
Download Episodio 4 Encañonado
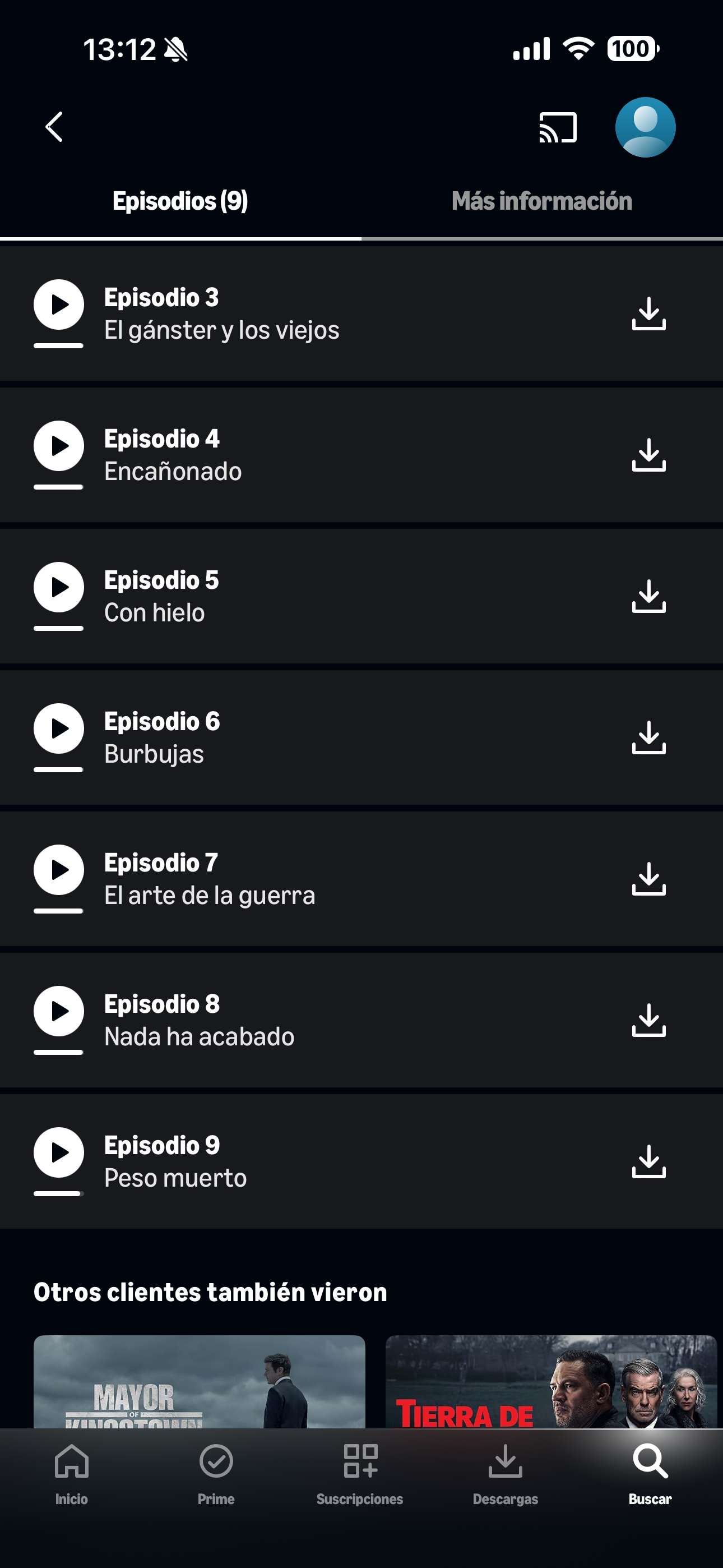649,455
